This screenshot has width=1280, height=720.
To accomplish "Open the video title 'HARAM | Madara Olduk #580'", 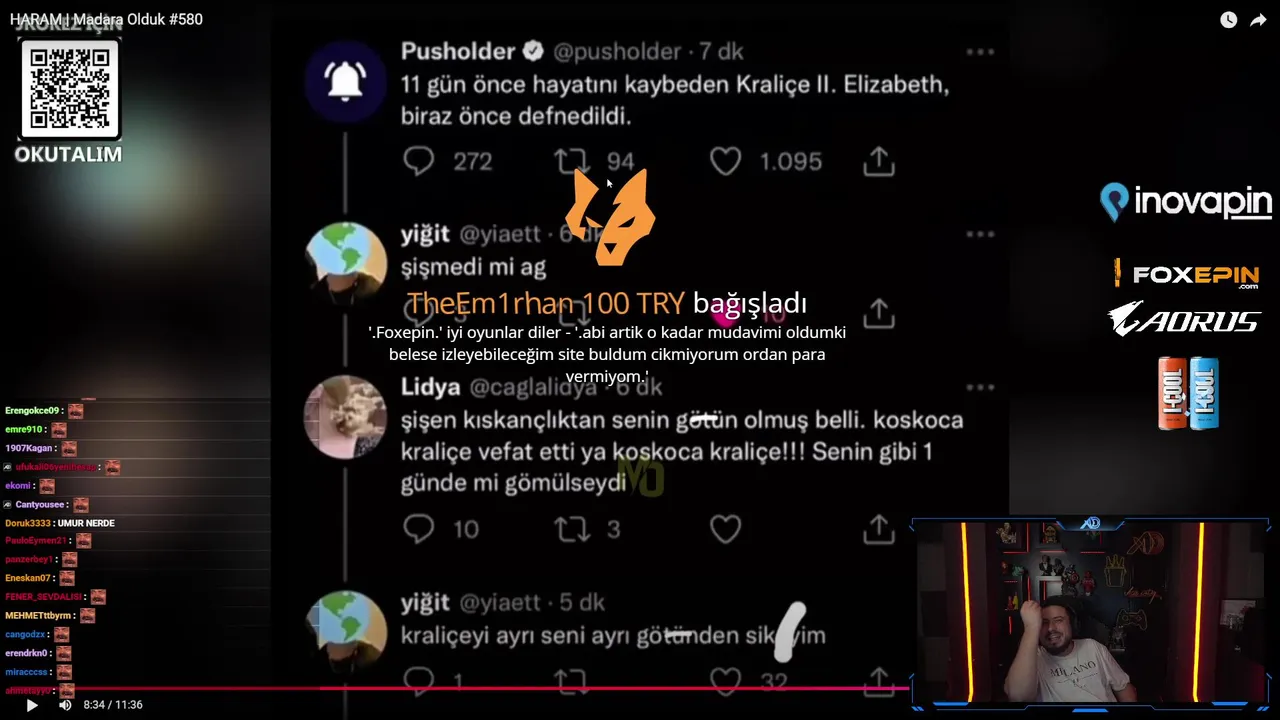I will 106,19.
